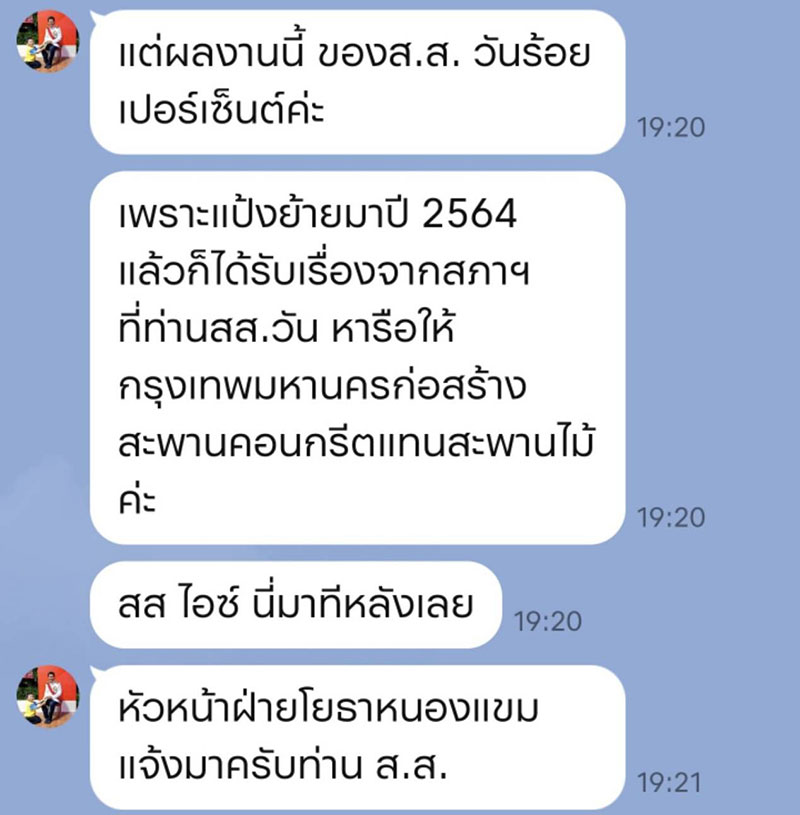Open sender avatar beside แต่ผลงานนี้ message
Viewport: 800px width, 815px height.
(x=46, y=42)
